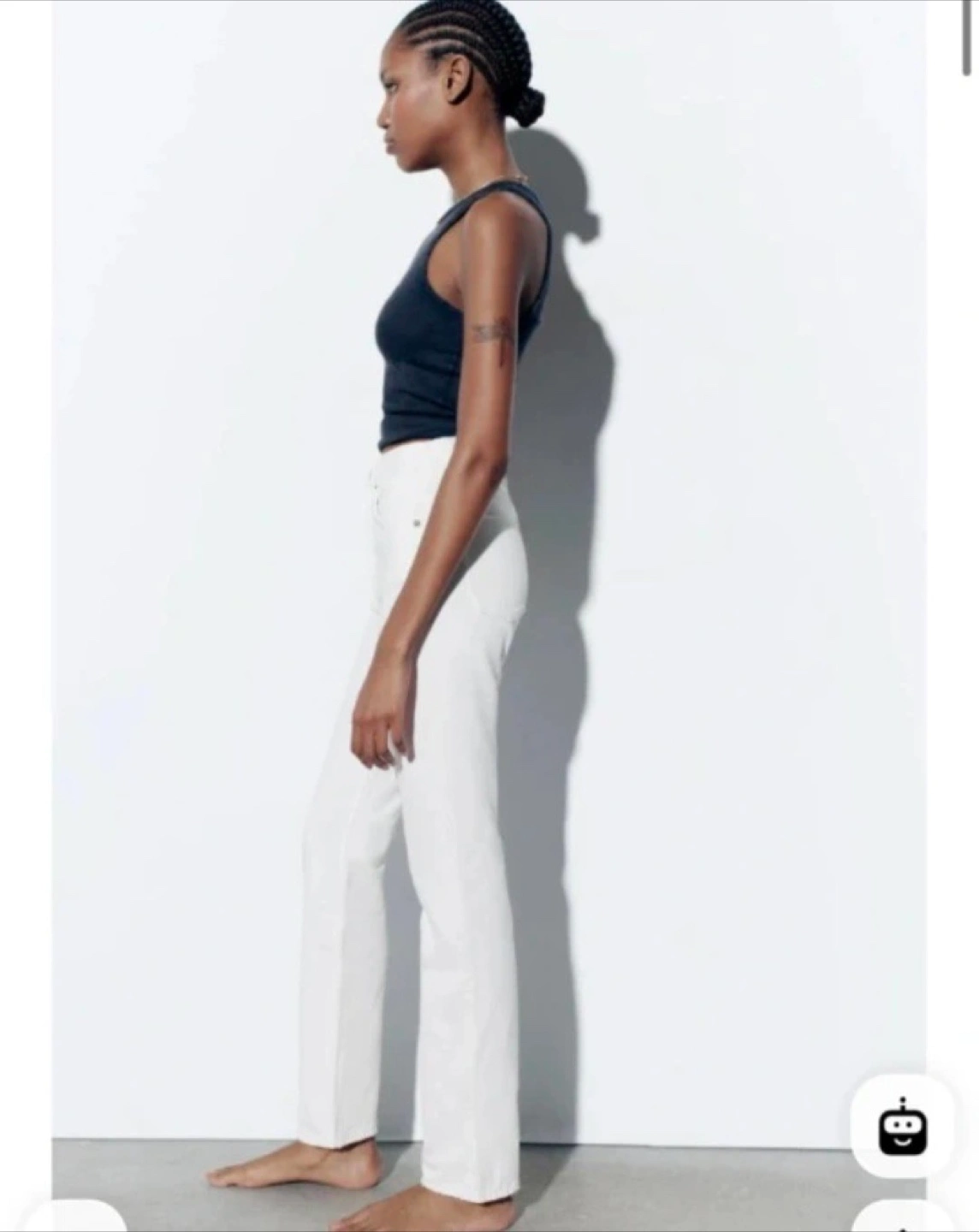The height and width of the screenshot is (1232, 979).
Task: Open the chatbot assistant button
Action: [x=902, y=1125]
